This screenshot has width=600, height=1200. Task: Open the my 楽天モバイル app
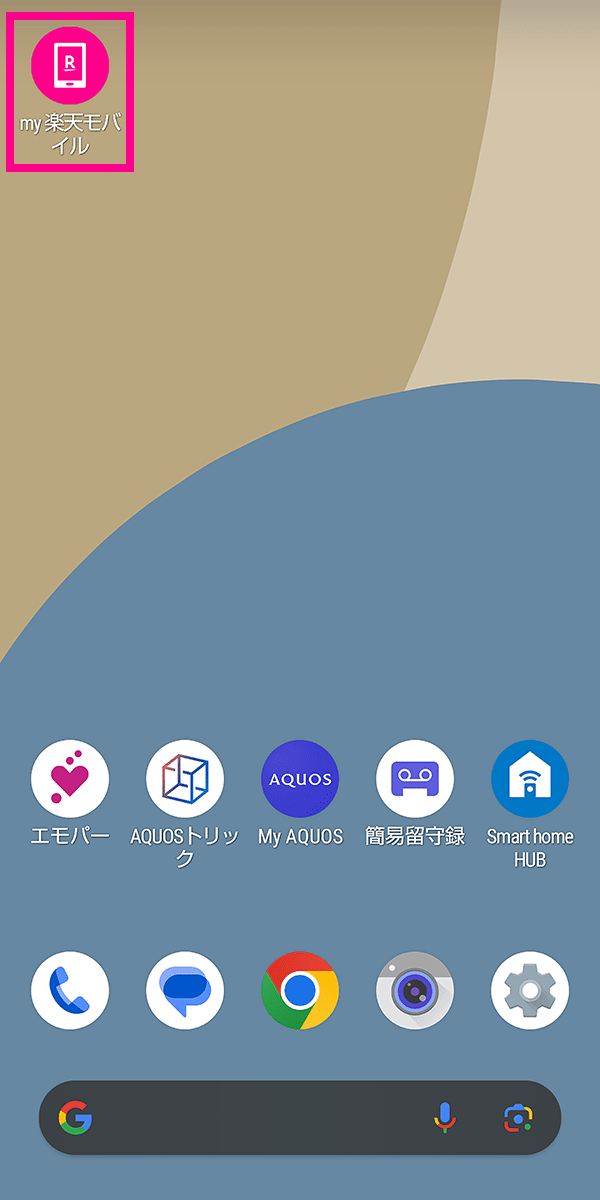[x=70, y=65]
